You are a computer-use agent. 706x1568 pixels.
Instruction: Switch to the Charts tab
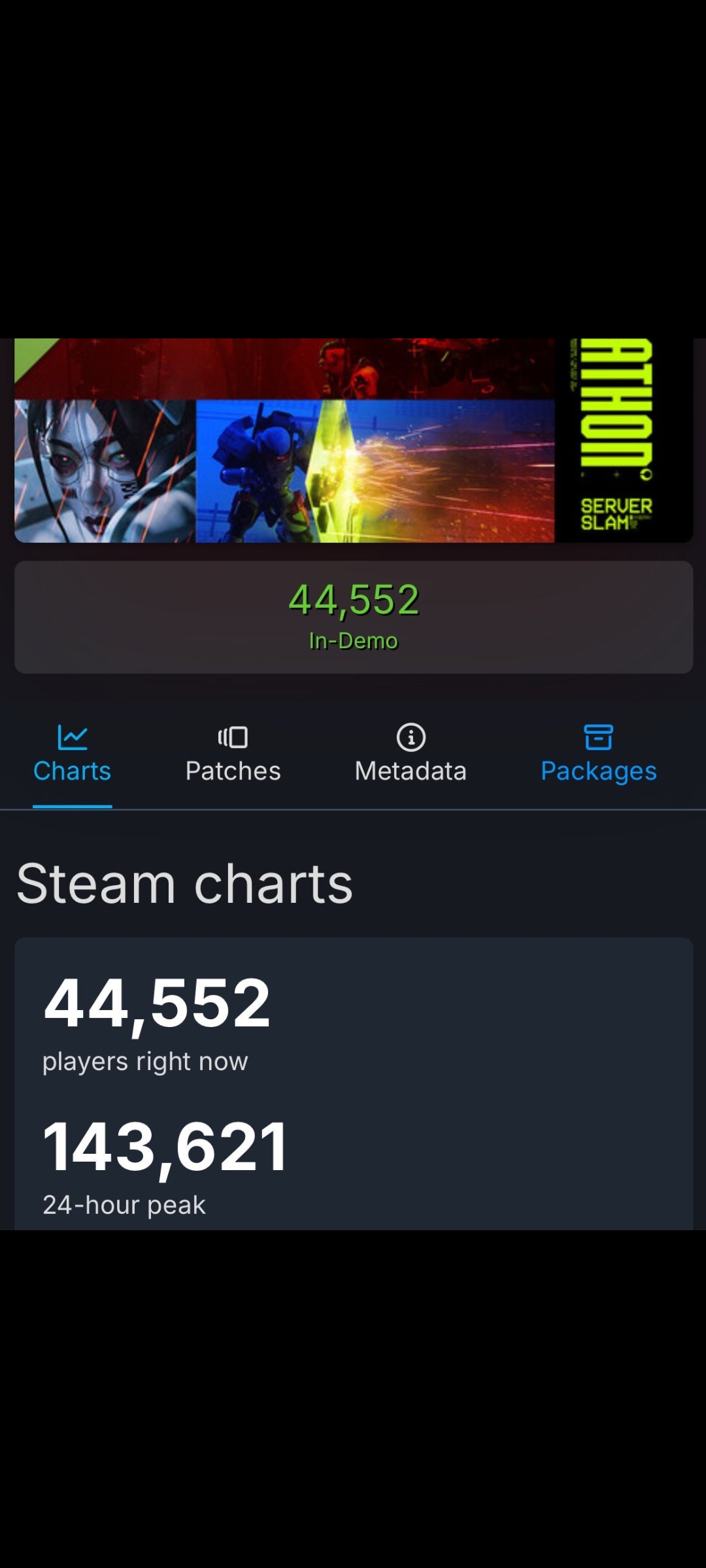[x=72, y=755]
